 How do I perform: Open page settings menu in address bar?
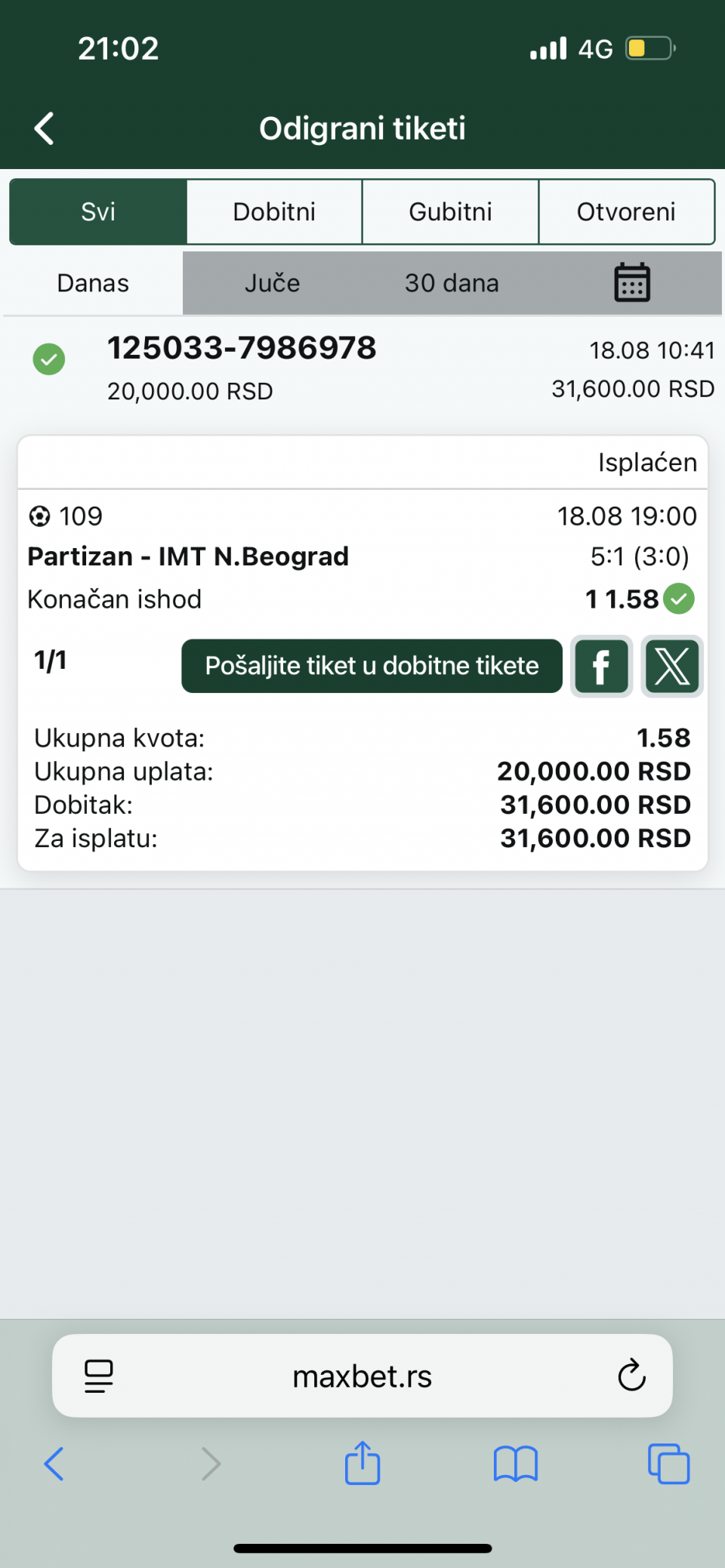click(99, 1375)
